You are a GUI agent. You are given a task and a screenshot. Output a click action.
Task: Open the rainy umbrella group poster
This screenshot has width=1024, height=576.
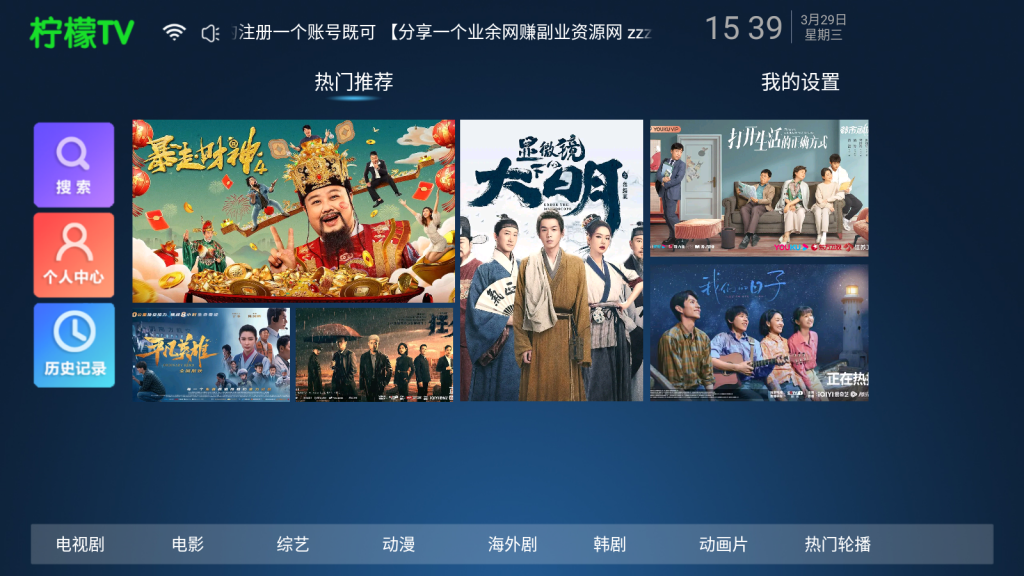374,355
